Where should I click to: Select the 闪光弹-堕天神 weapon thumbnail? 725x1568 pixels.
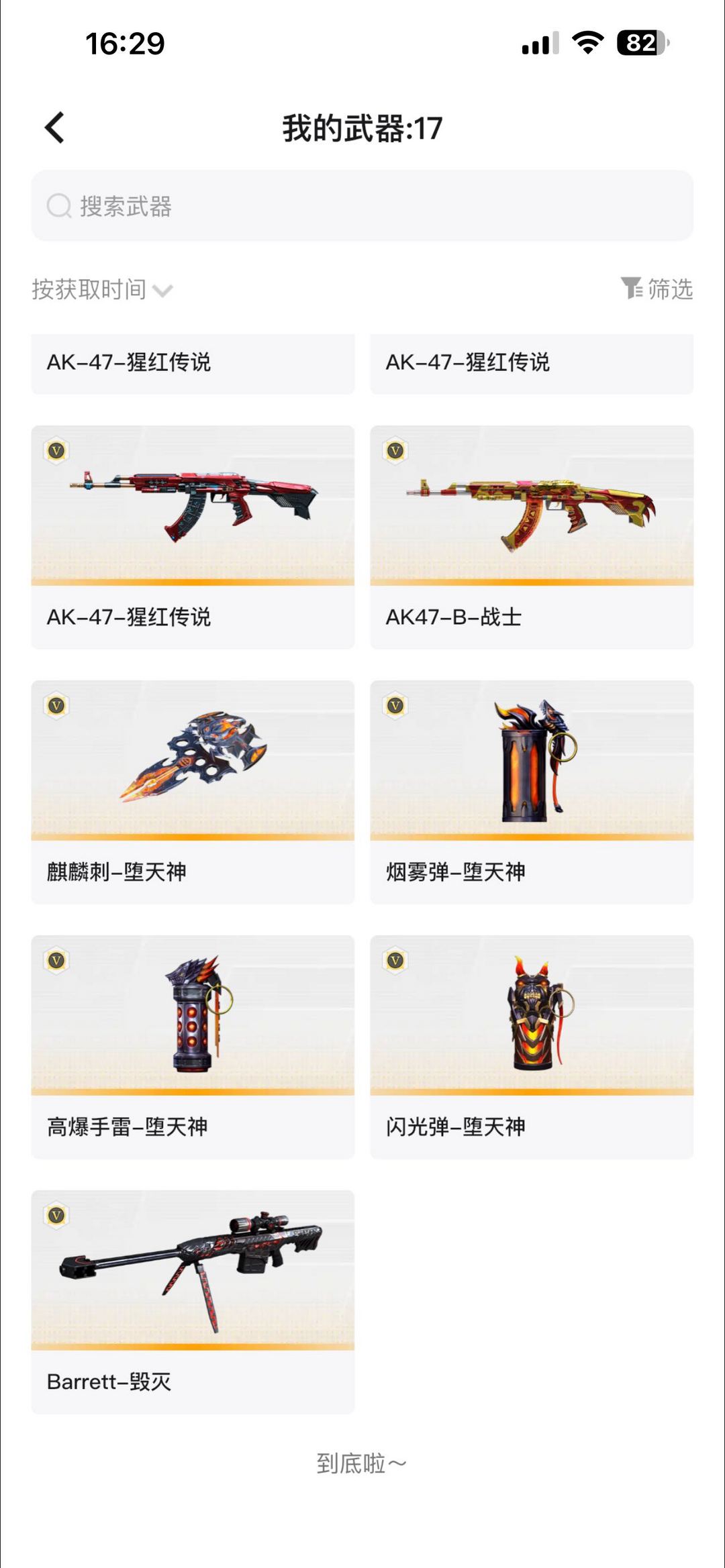[x=532, y=1013]
